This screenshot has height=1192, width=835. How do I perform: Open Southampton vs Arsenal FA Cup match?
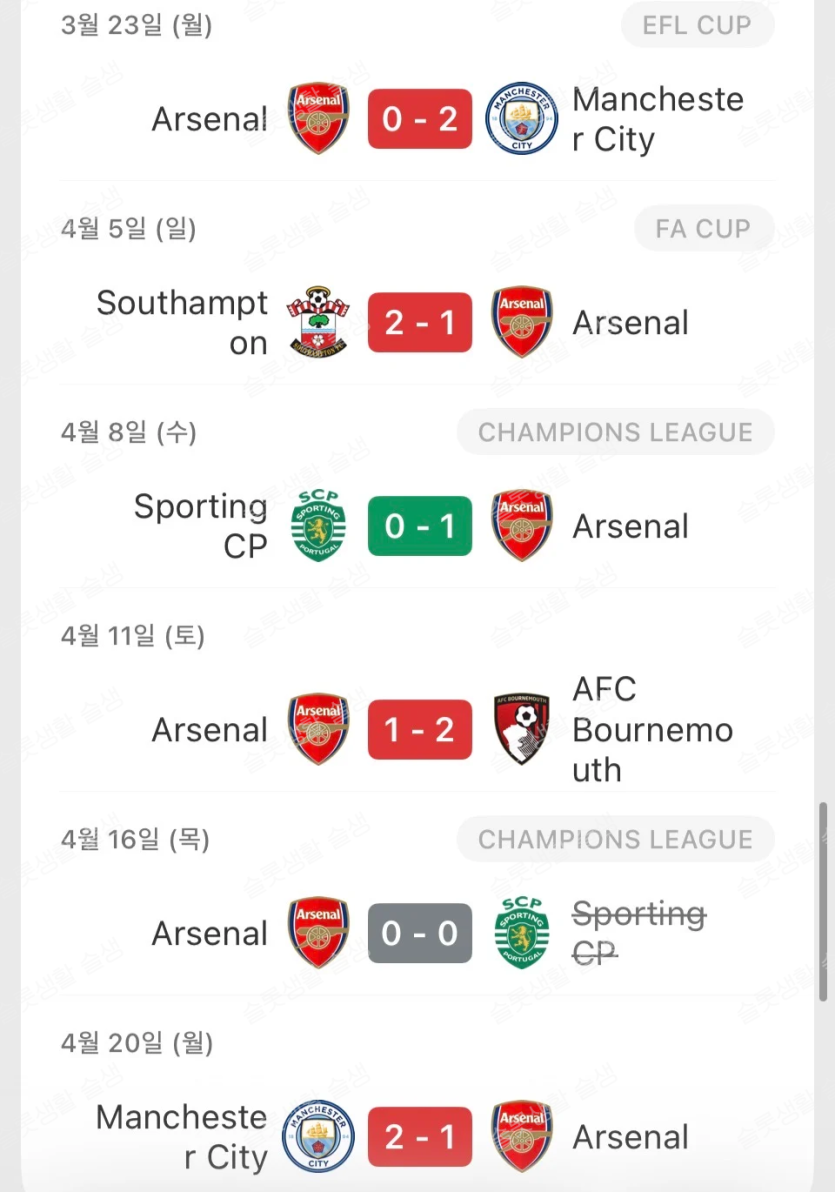(419, 323)
